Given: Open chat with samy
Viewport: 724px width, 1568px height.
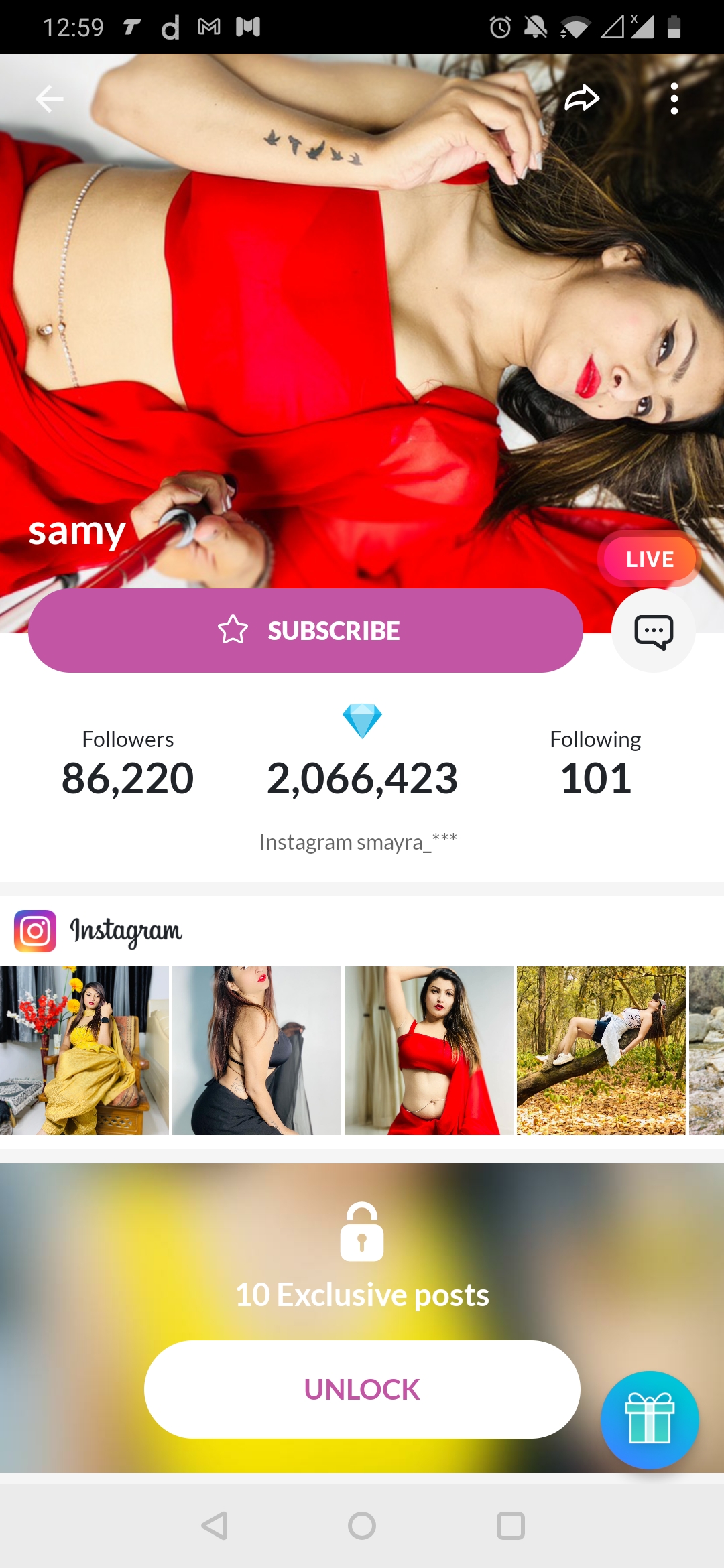Looking at the screenshot, I should pyautogui.click(x=653, y=631).
